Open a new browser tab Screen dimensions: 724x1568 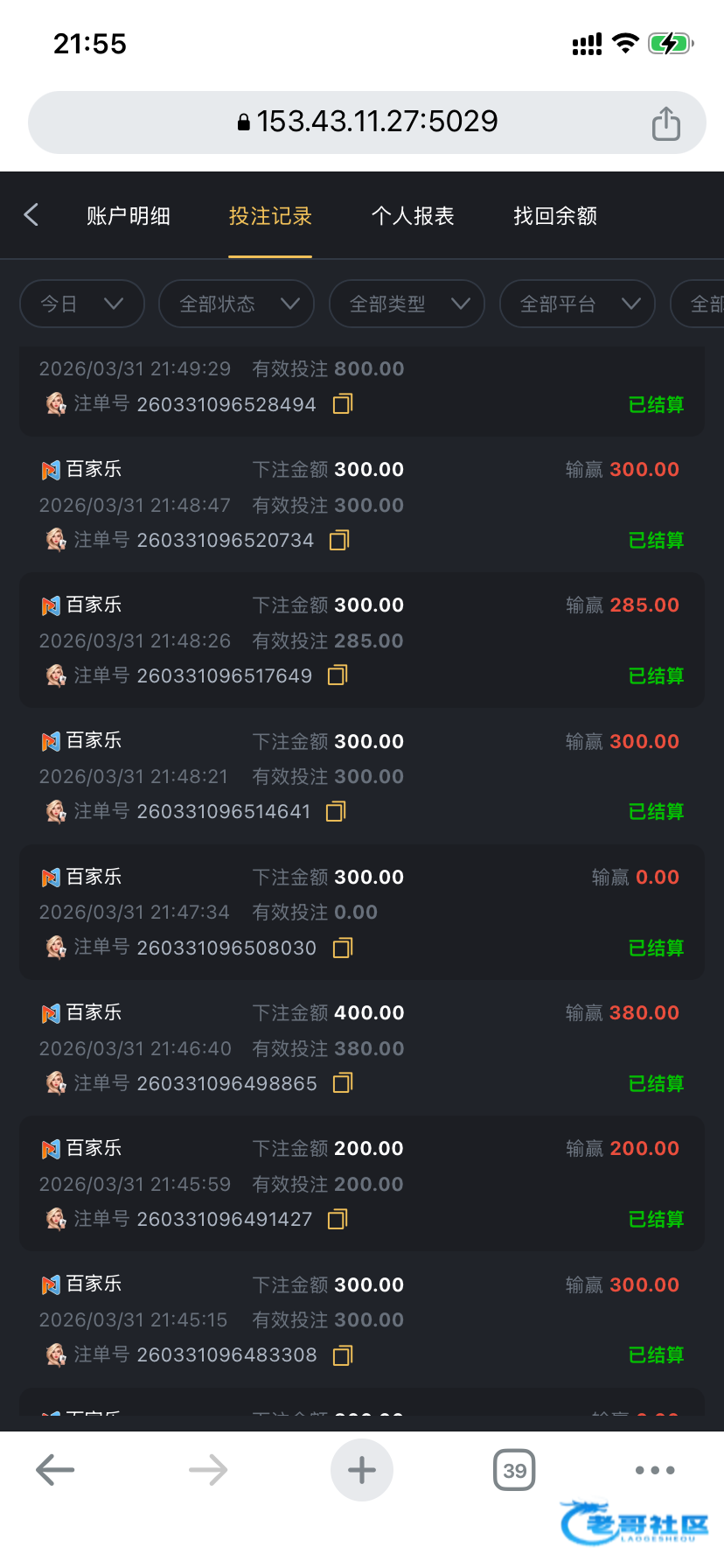click(362, 1470)
